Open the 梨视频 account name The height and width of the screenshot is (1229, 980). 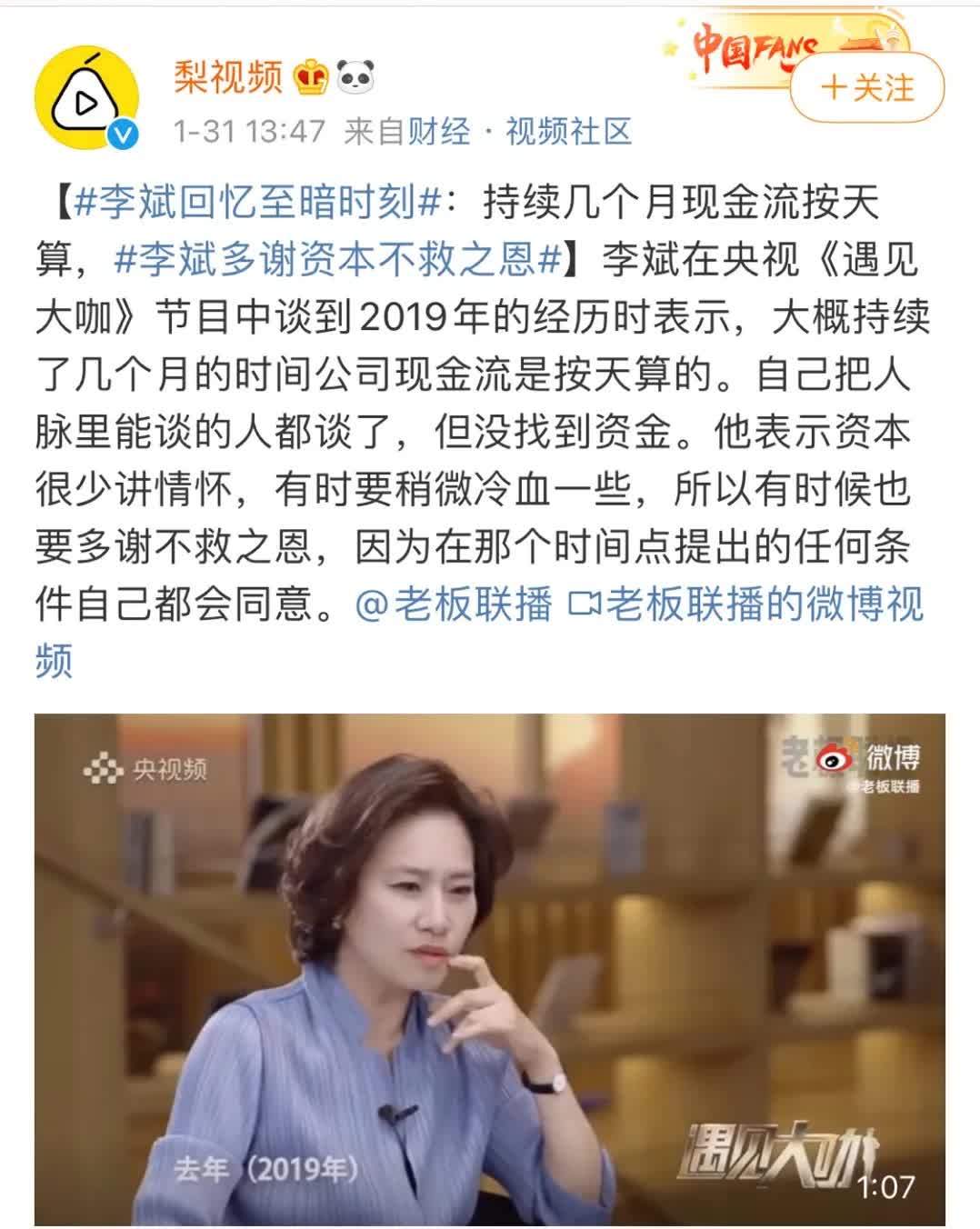click(x=228, y=78)
